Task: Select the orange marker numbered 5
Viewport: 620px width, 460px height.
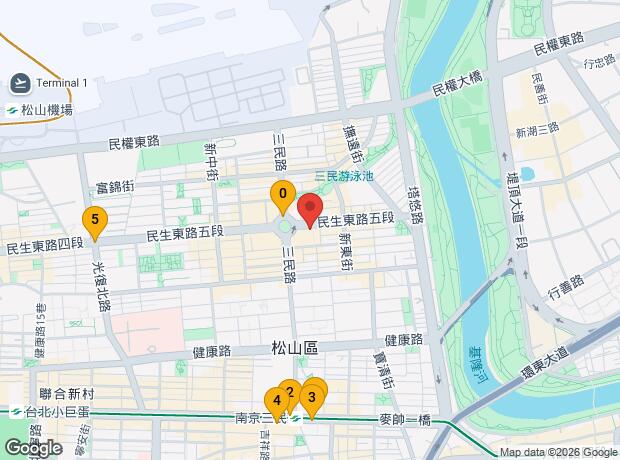Action: coord(94,220)
